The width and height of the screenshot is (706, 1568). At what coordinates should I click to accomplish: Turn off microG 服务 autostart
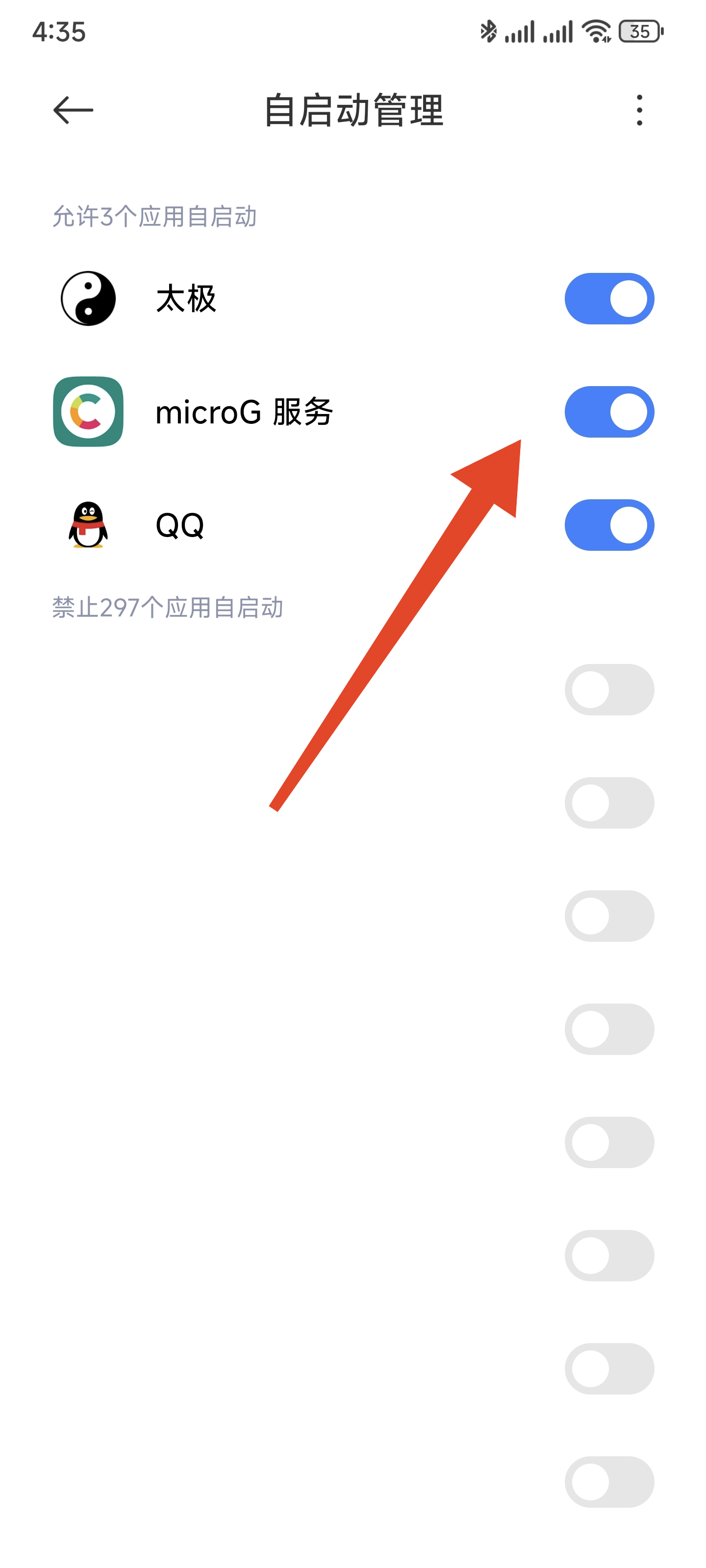608,412
